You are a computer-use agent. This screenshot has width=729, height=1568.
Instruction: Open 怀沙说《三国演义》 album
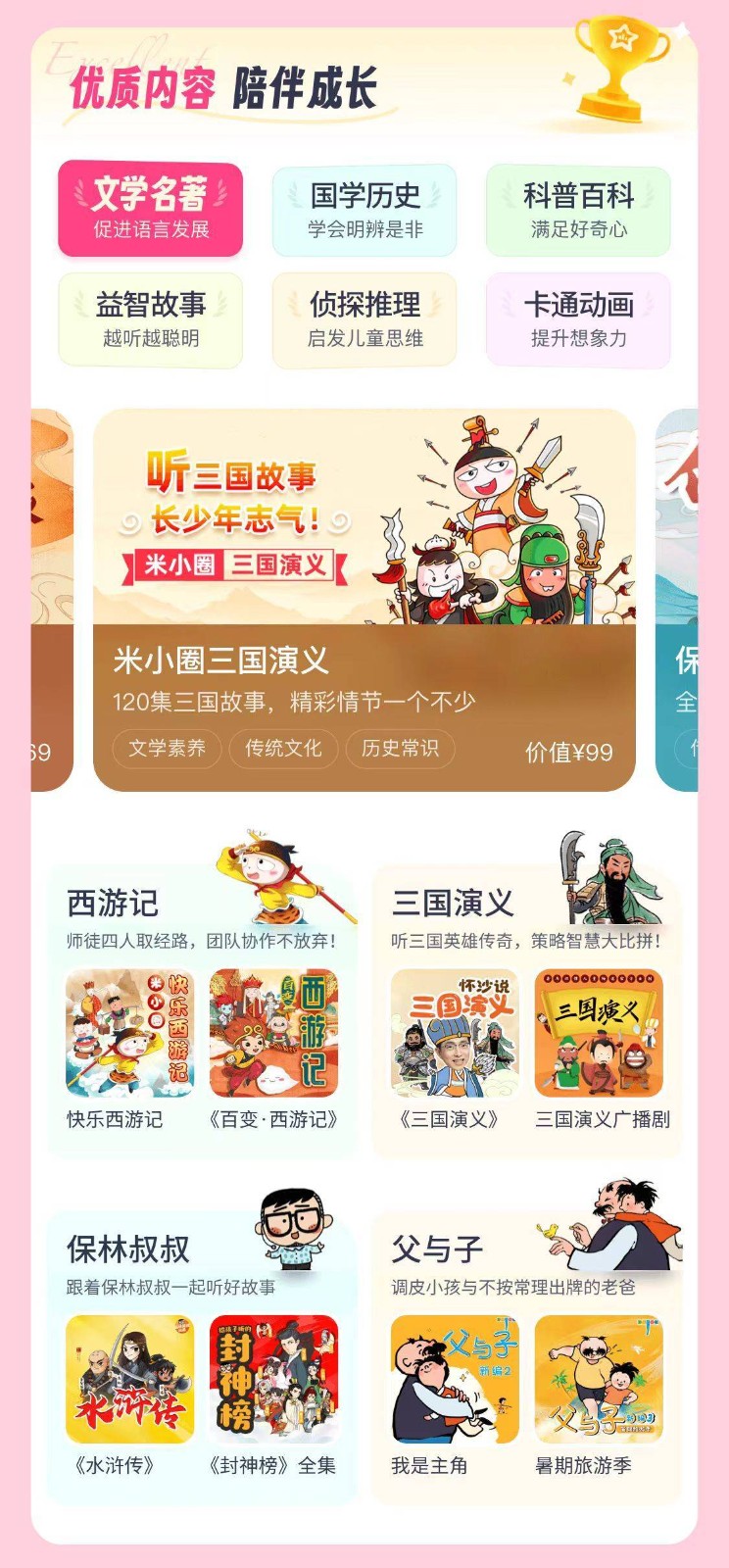[x=455, y=1033]
